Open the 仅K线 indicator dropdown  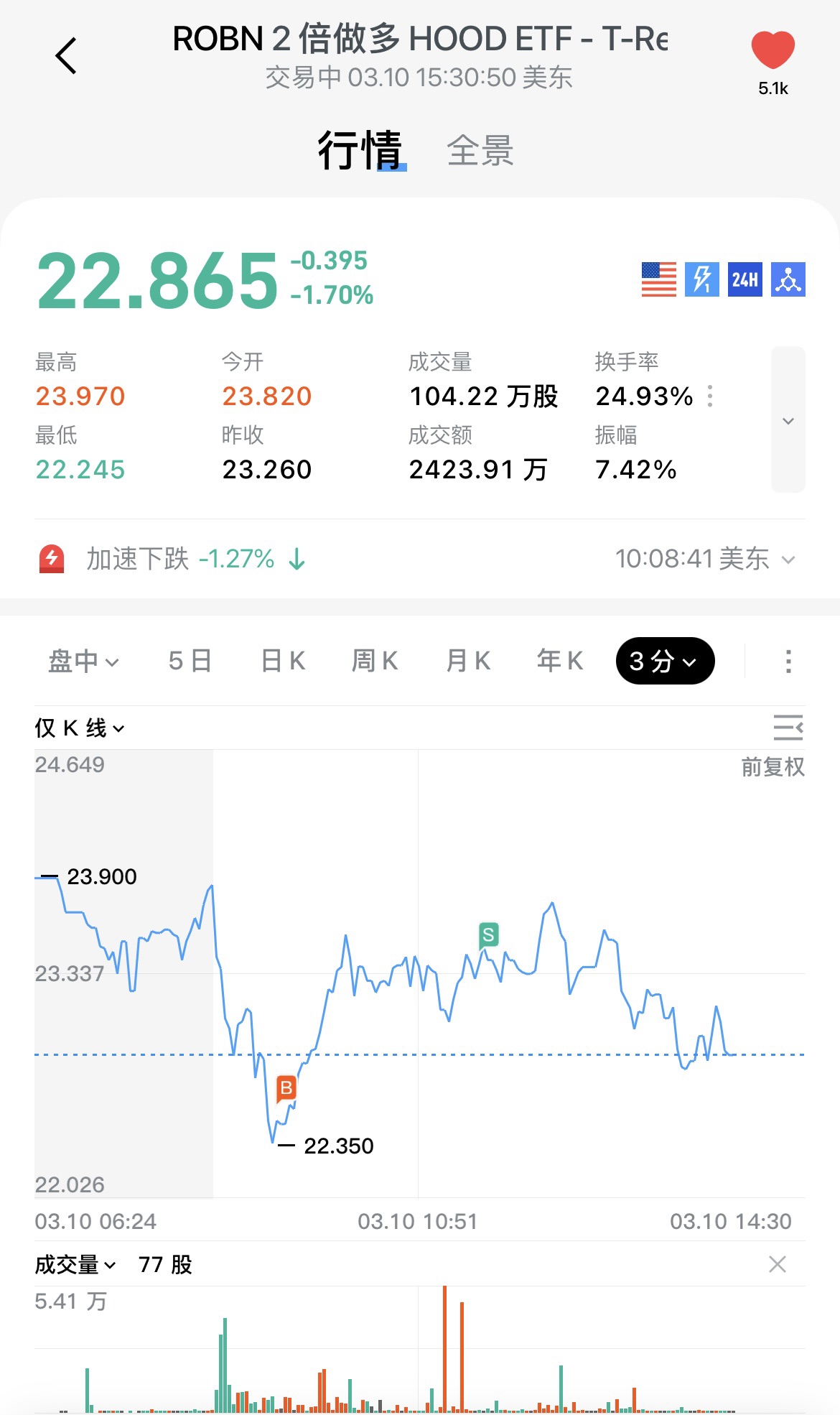80,728
